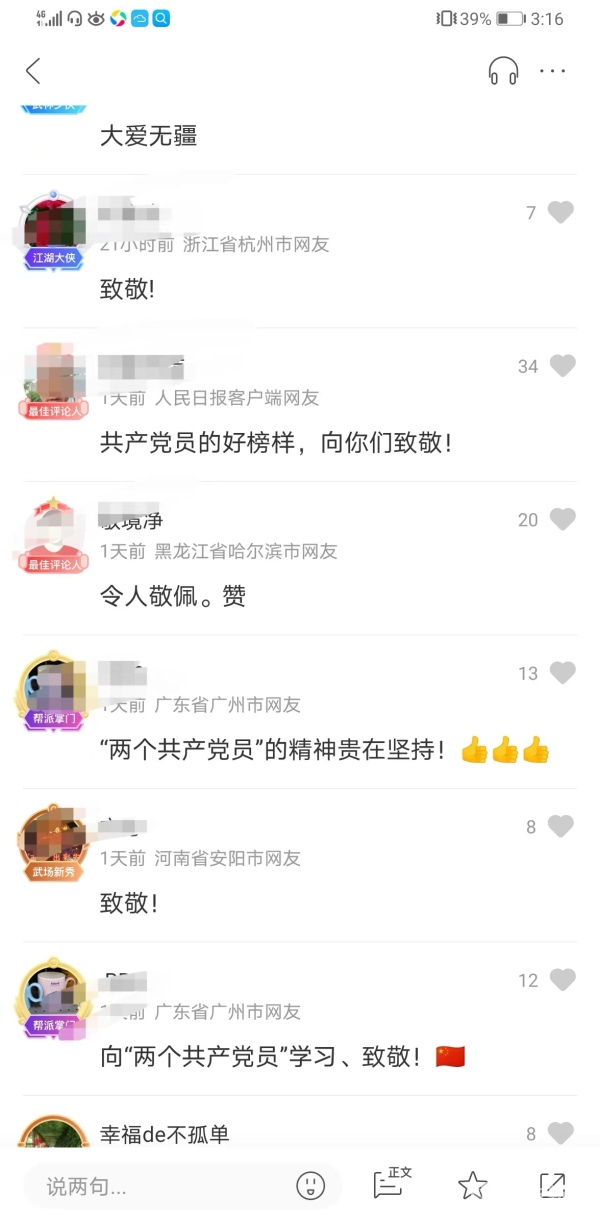This screenshot has width=600, height=1224.
Task: Listen to article via headphone icon
Action: pyautogui.click(x=504, y=71)
